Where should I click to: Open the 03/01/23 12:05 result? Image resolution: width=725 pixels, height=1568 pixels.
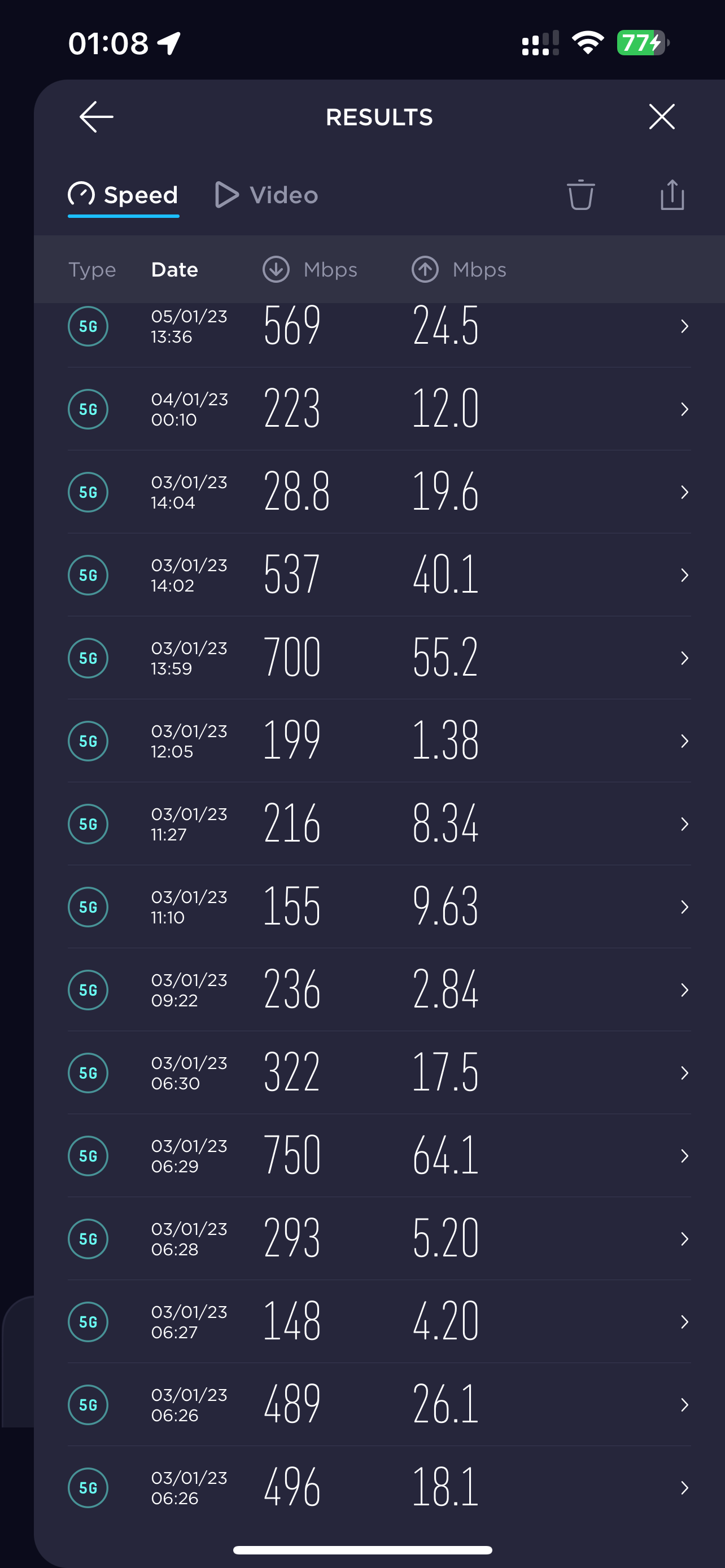(379, 741)
